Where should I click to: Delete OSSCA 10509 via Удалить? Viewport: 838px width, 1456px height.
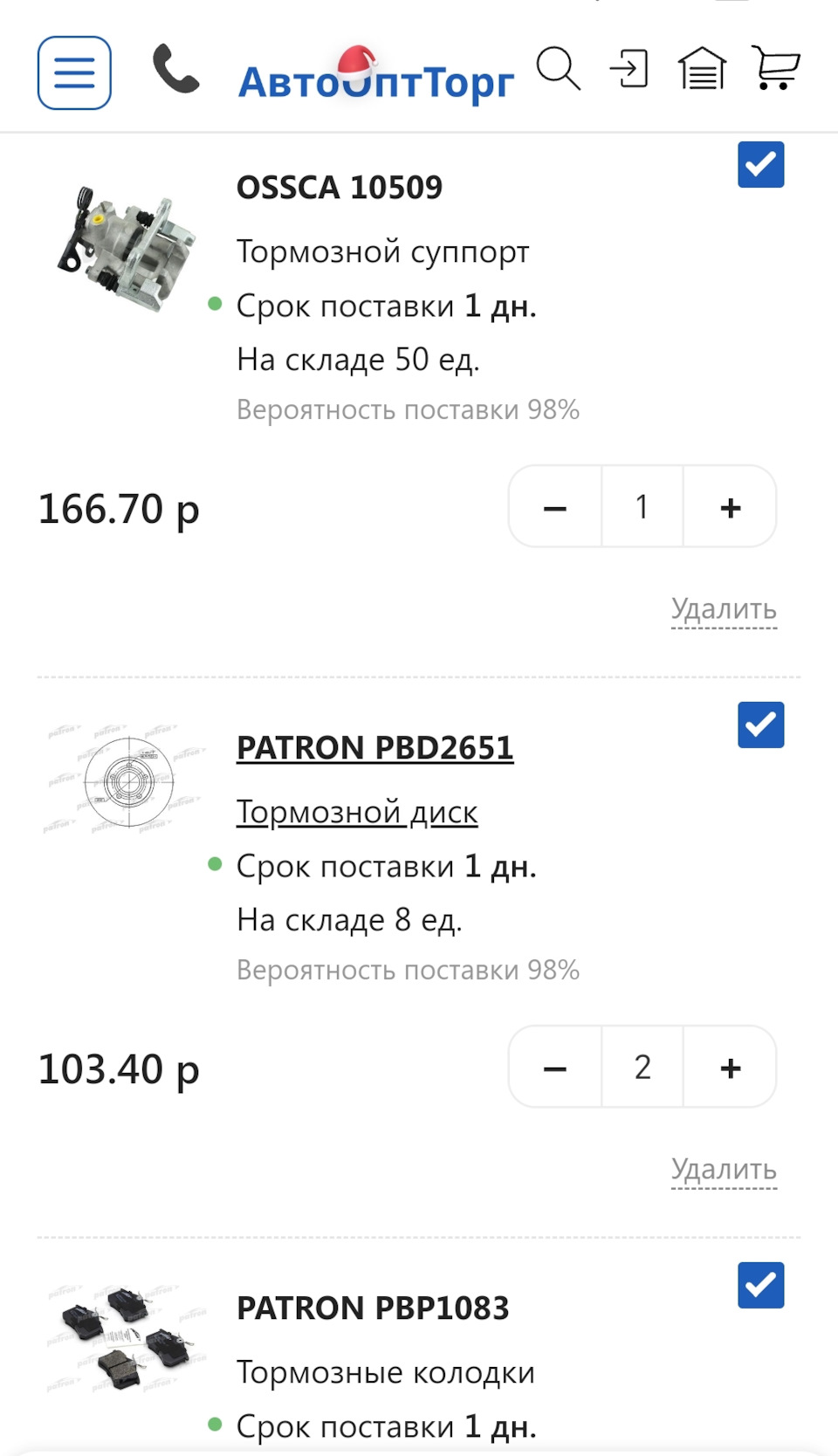(724, 608)
